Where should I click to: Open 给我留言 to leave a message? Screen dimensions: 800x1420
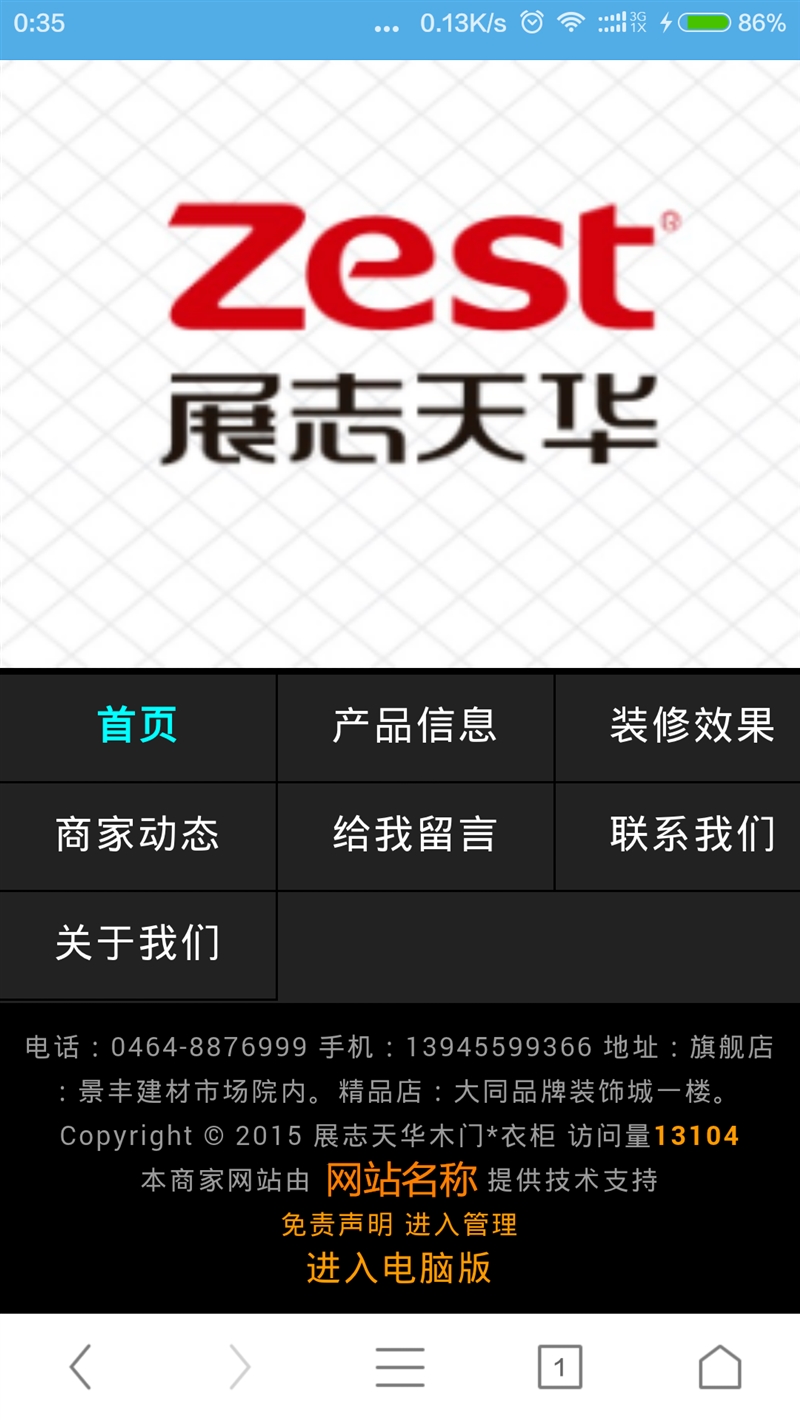[x=415, y=835]
